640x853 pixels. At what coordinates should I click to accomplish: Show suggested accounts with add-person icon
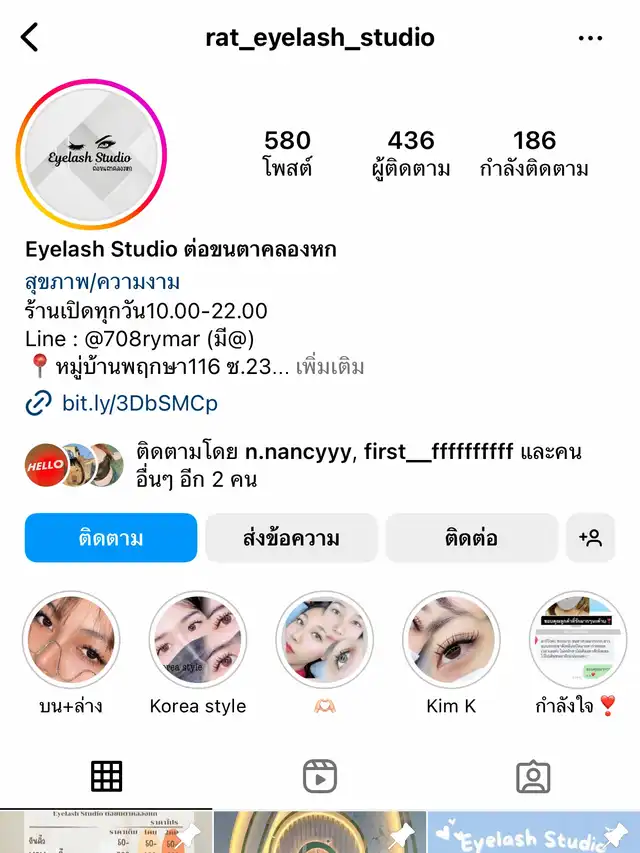[x=590, y=538]
